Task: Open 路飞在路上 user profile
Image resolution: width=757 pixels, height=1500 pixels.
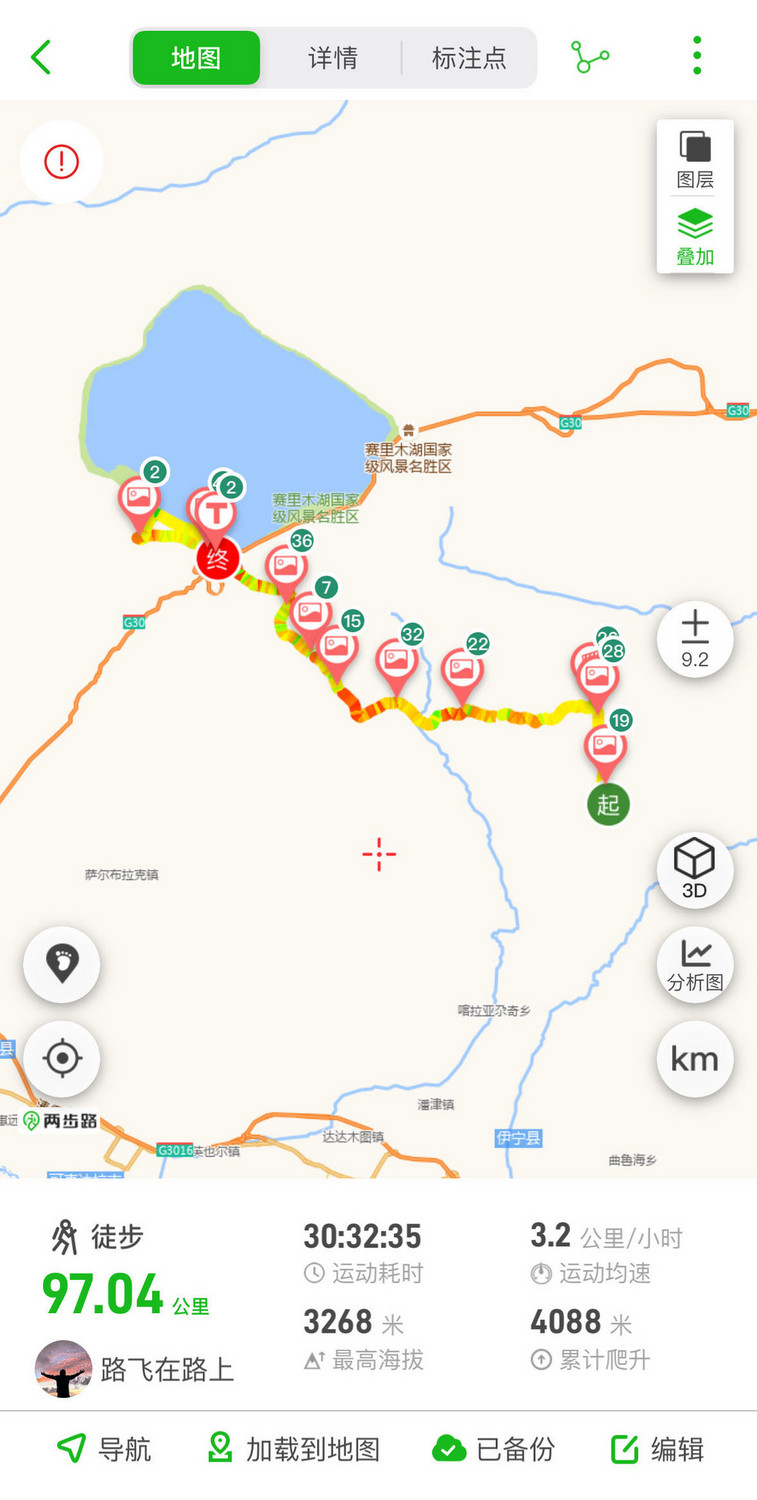Action: [135, 1369]
